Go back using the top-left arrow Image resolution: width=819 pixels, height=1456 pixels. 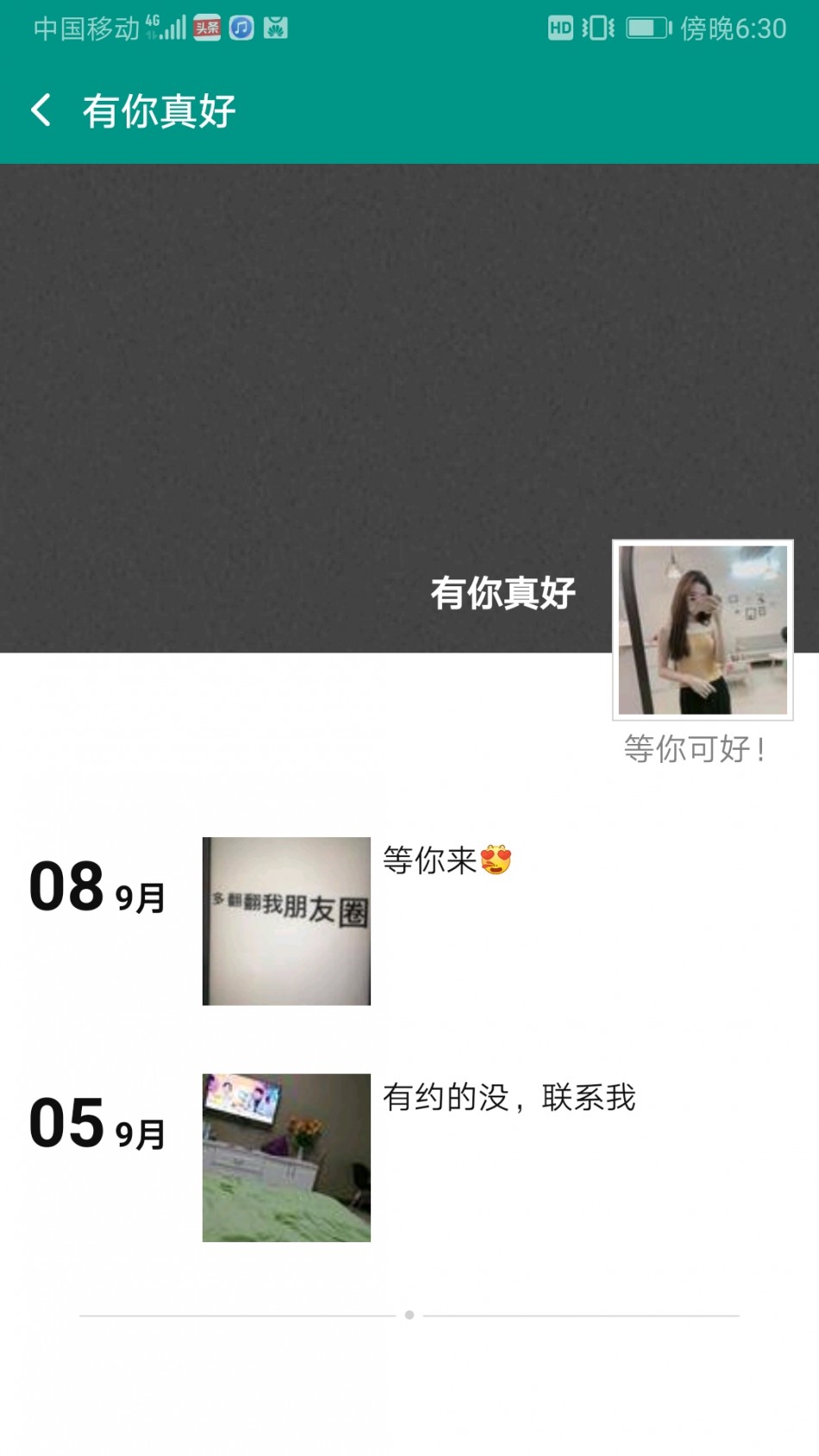(41, 110)
